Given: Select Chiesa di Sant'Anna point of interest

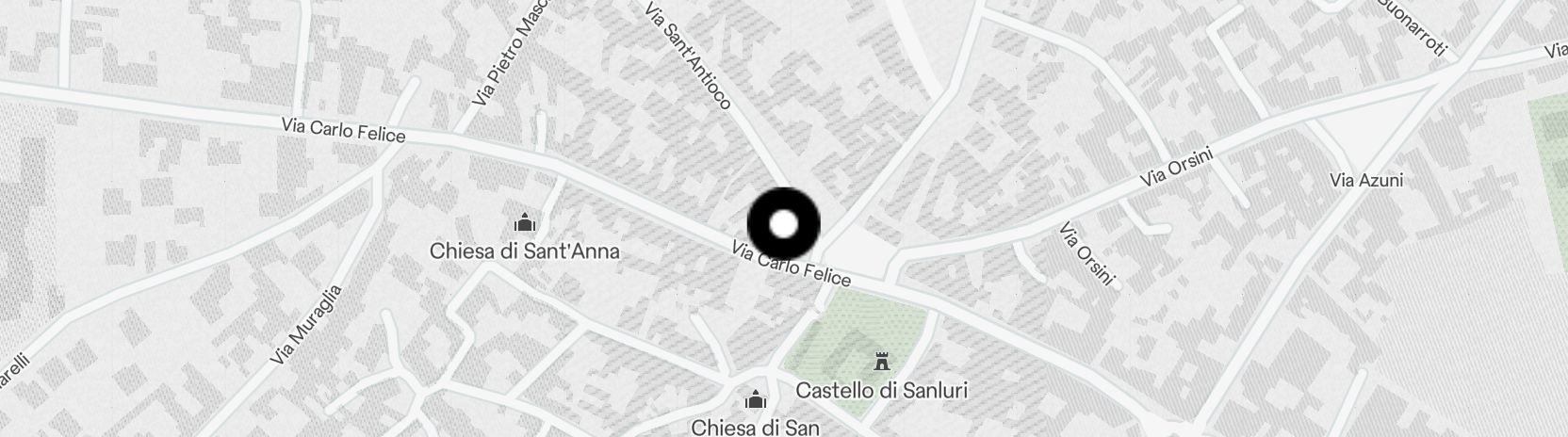Looking at the screenshot, I should pos(525,224).
